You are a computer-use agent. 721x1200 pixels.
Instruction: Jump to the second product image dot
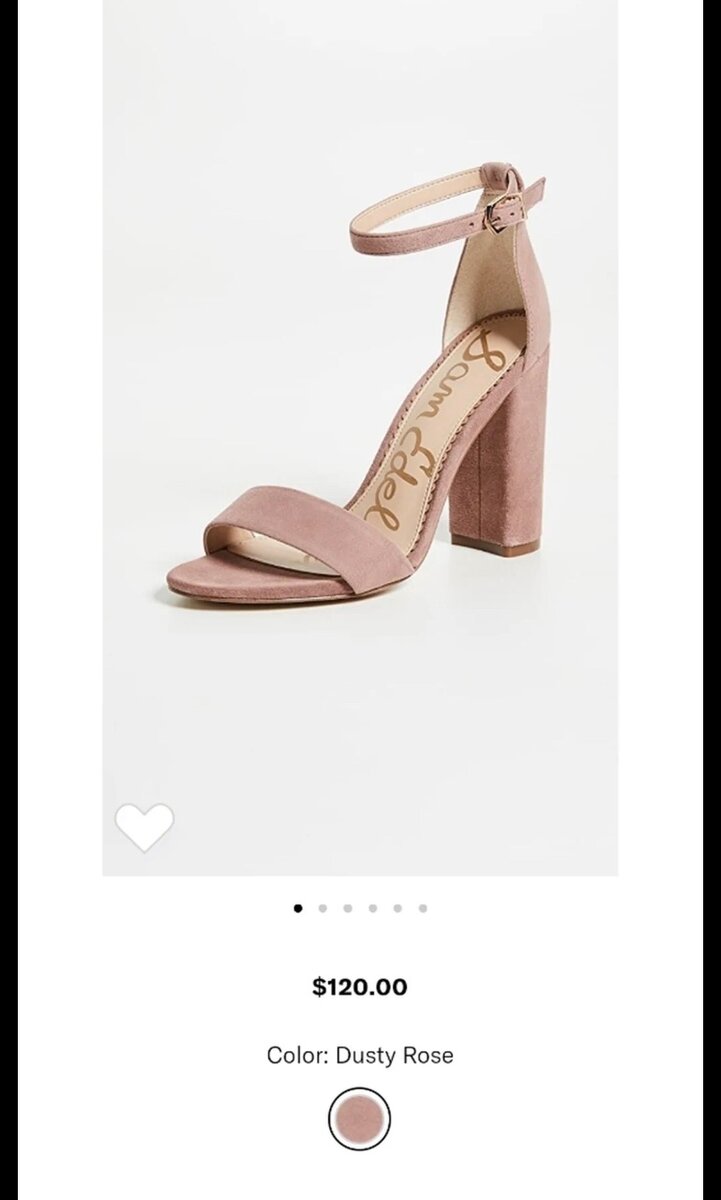[323, 909]
